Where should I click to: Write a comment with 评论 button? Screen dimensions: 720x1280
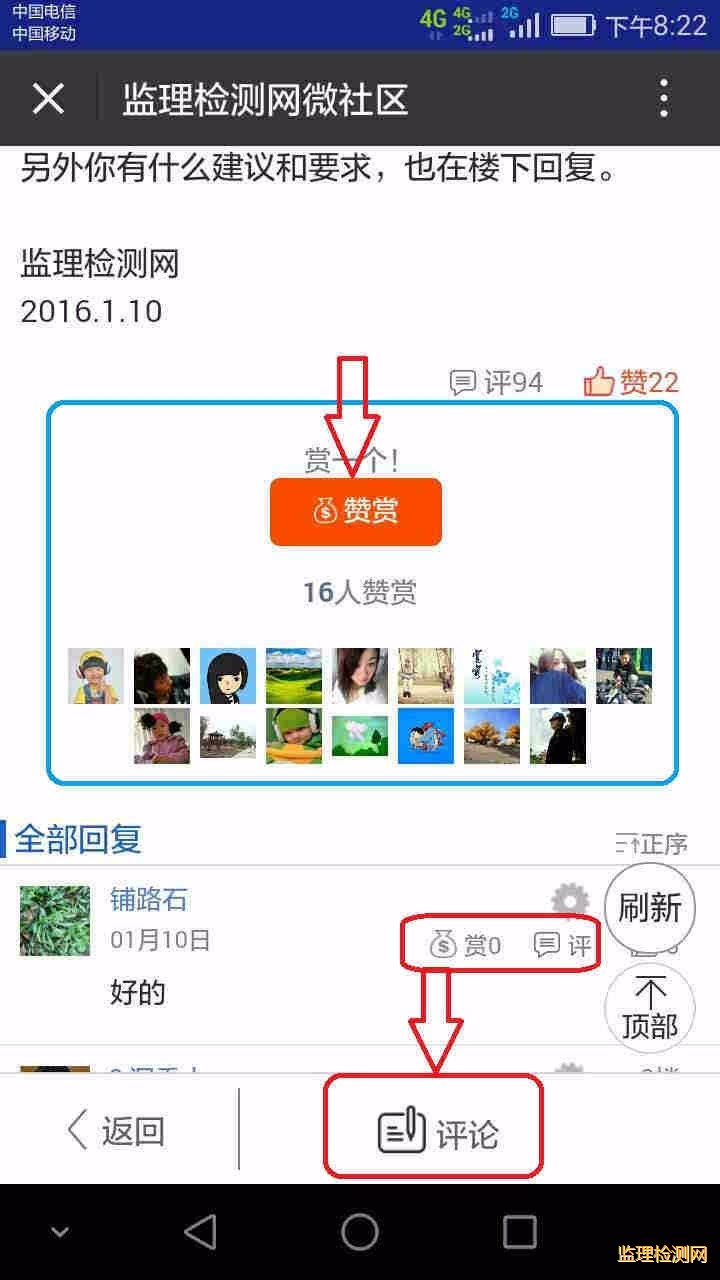pos(437,1133)
